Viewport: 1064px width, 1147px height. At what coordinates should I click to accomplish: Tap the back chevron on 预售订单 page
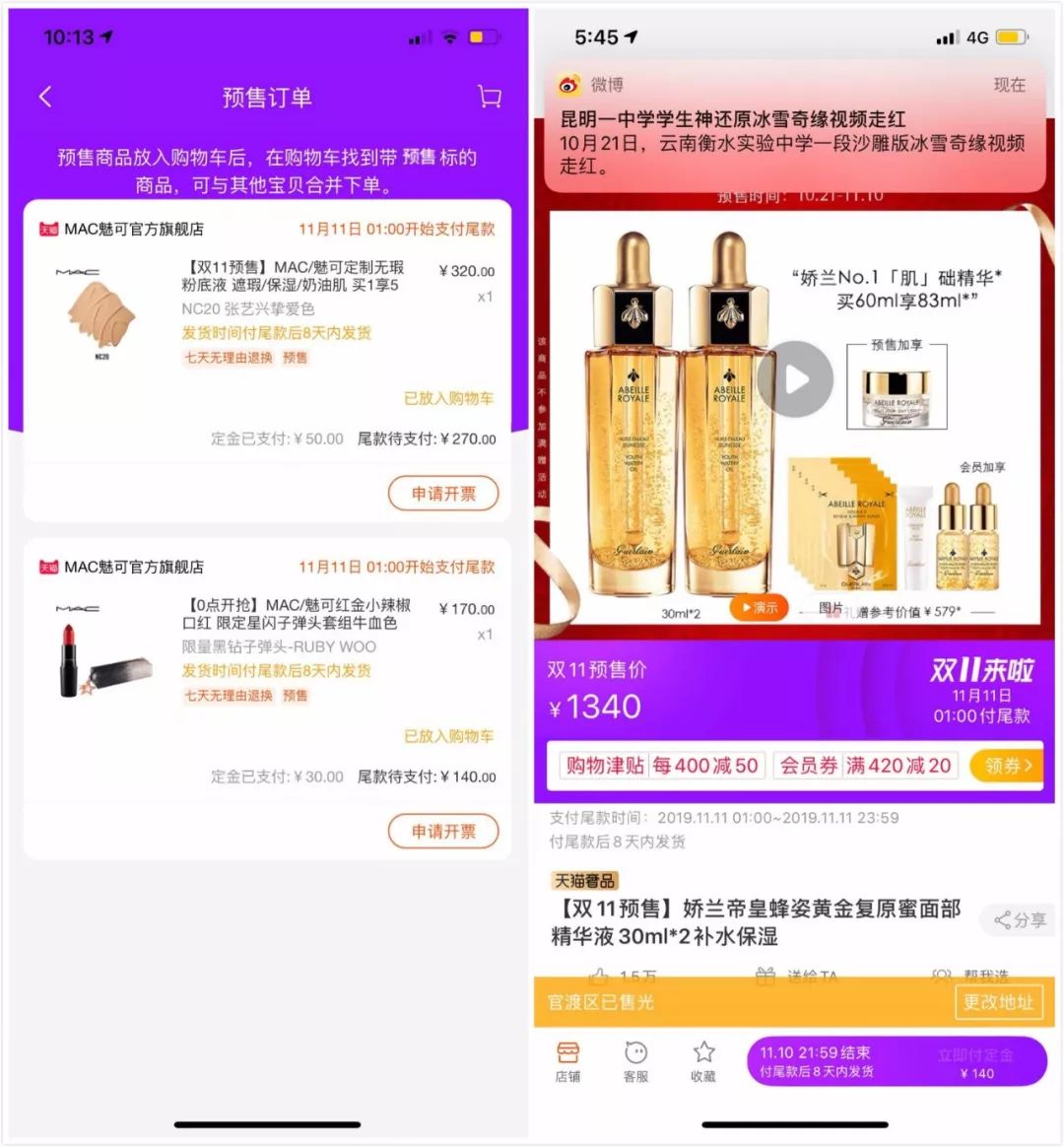(x=44, y=97)
